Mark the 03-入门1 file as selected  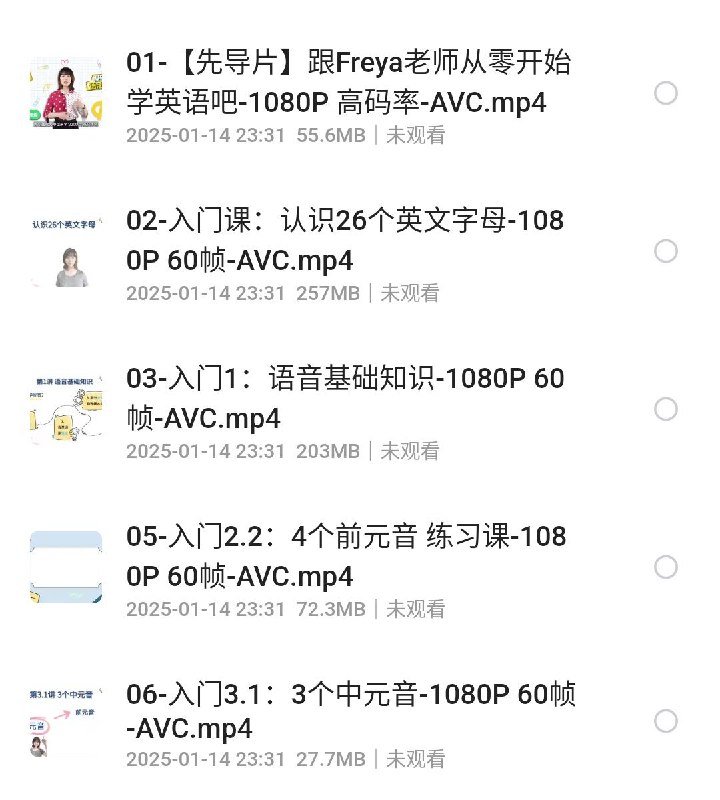[665, 409]
